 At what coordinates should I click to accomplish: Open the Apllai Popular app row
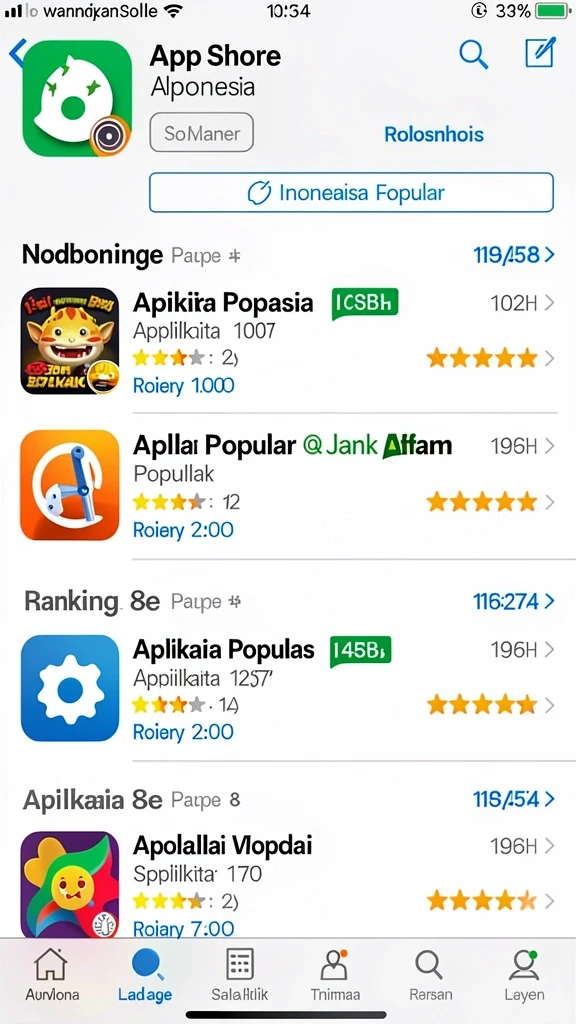point(288,485)
